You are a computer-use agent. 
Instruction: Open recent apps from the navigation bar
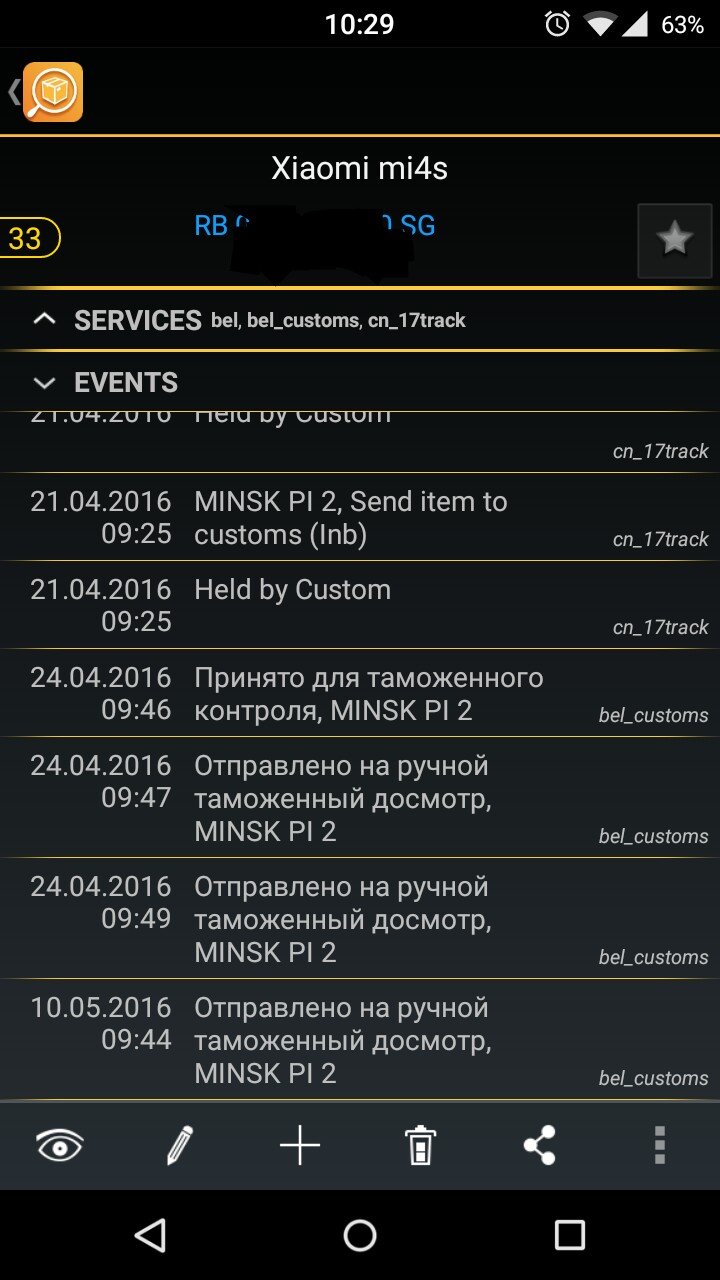click(x=569, y=1235)
